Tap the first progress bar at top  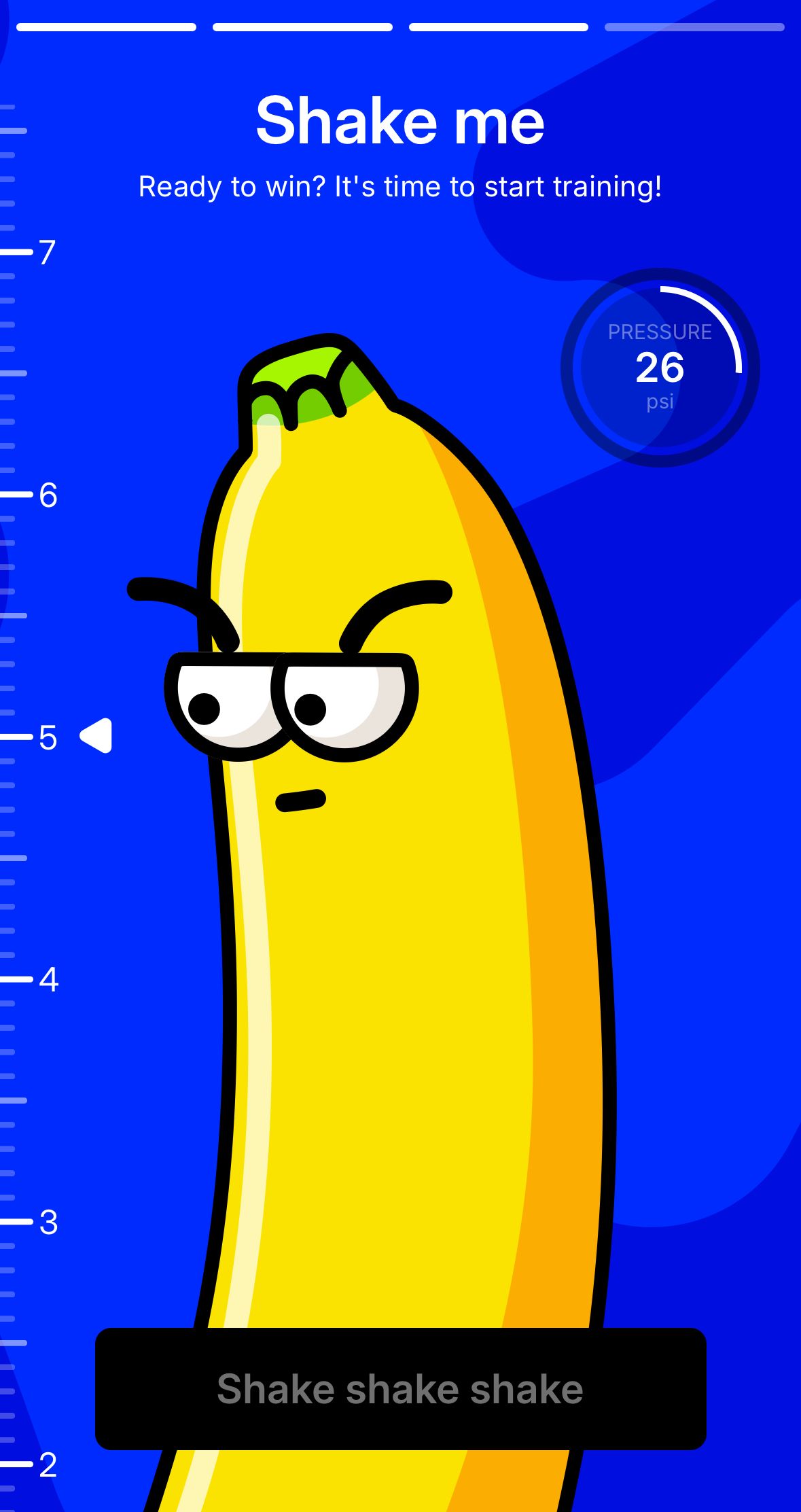pos(105,28)
